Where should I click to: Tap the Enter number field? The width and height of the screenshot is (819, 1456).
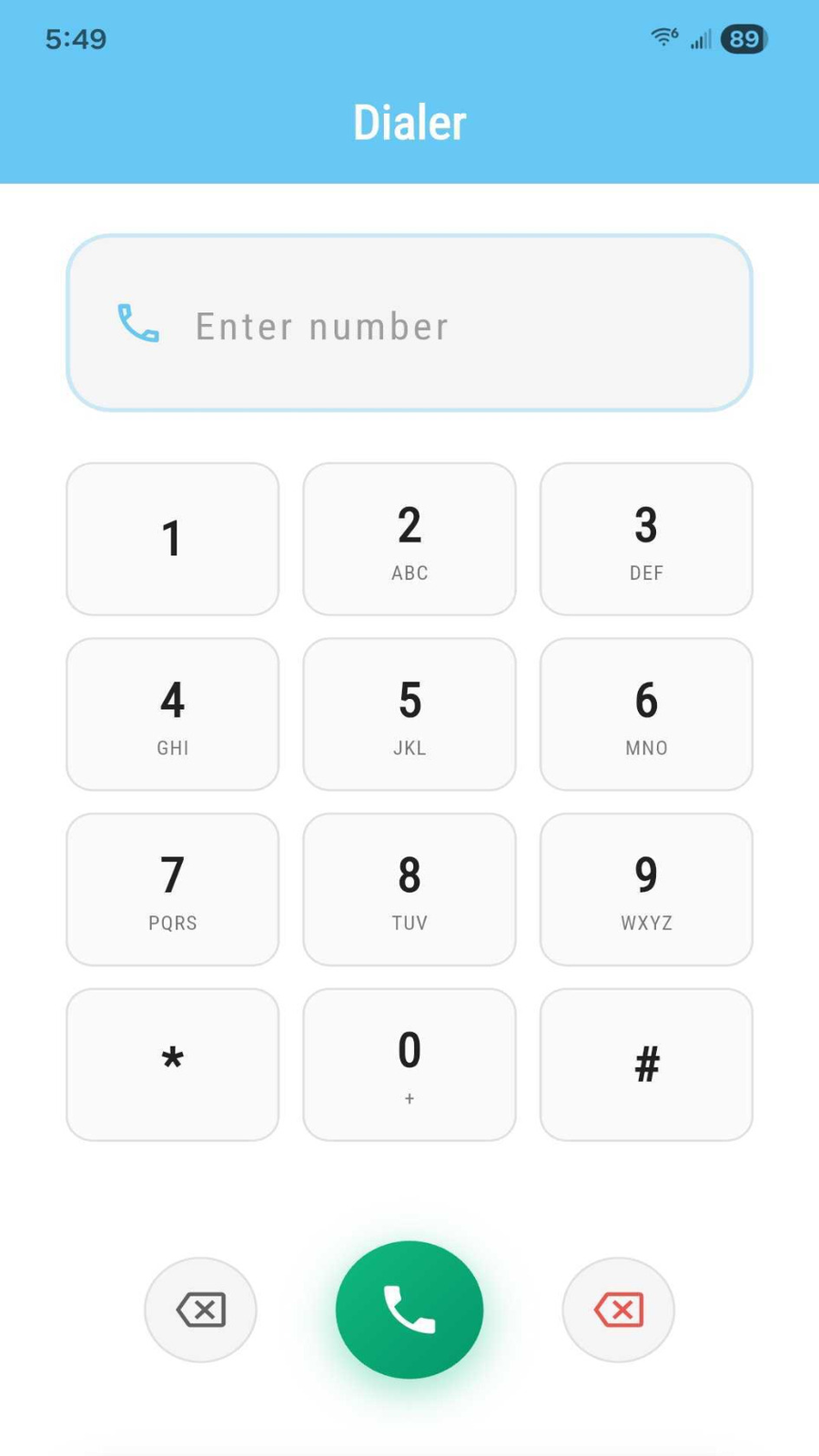coord(409,323)
